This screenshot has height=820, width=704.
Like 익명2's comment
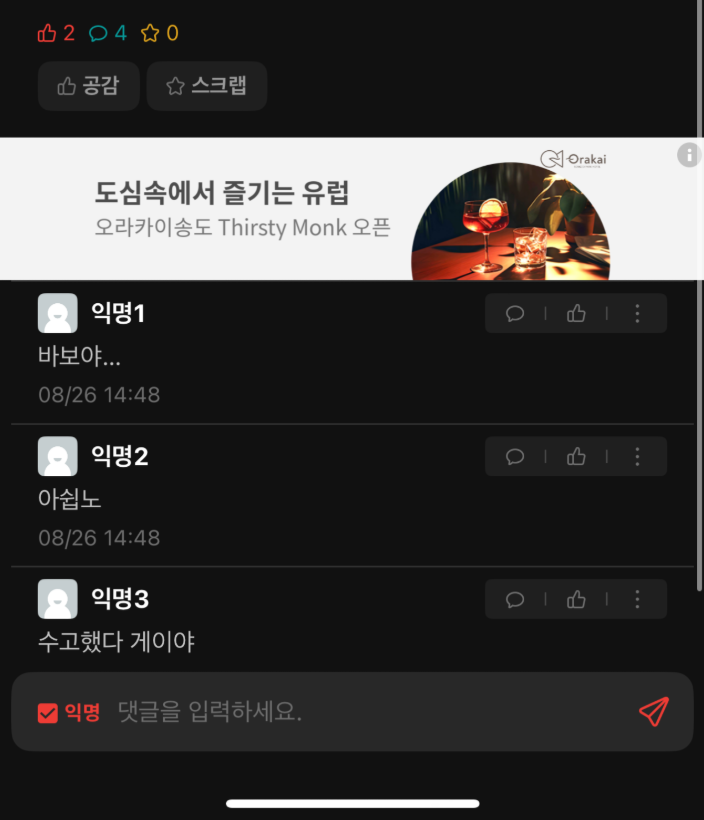click(576, 456)
